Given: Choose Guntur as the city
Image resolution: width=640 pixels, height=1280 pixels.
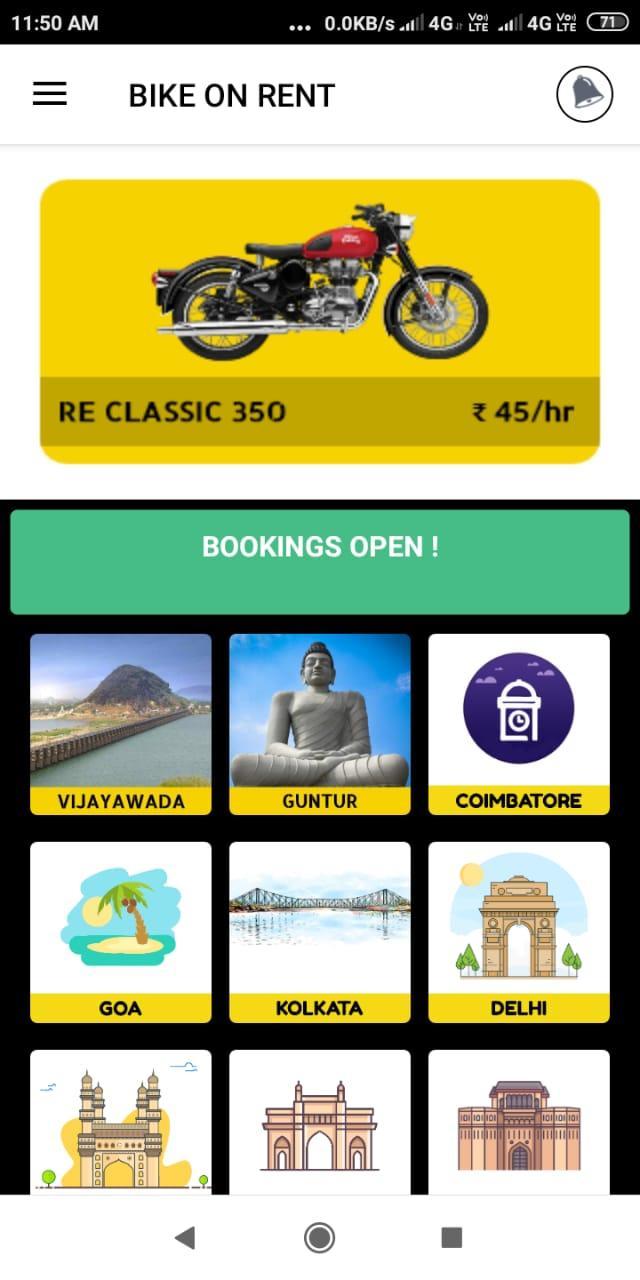Looking at the screenshot, I should (x=320, y=724).
